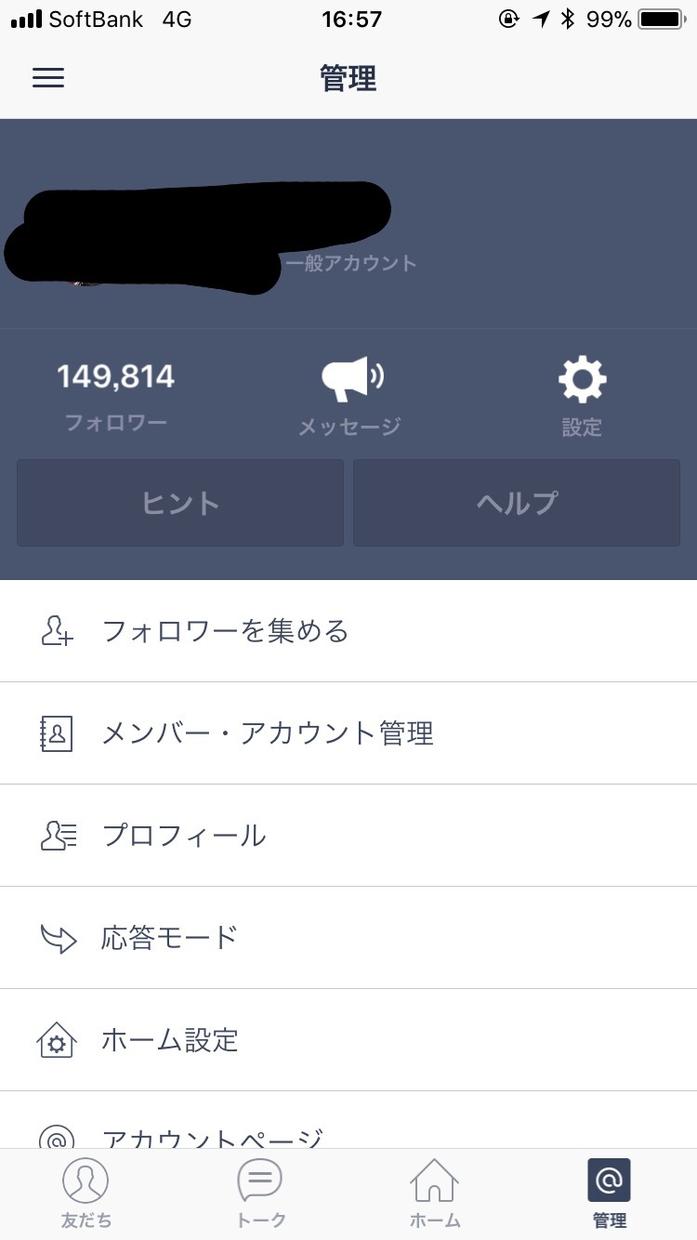
Task: Switch to the 友だち tab
Action: coord(86,1194)
